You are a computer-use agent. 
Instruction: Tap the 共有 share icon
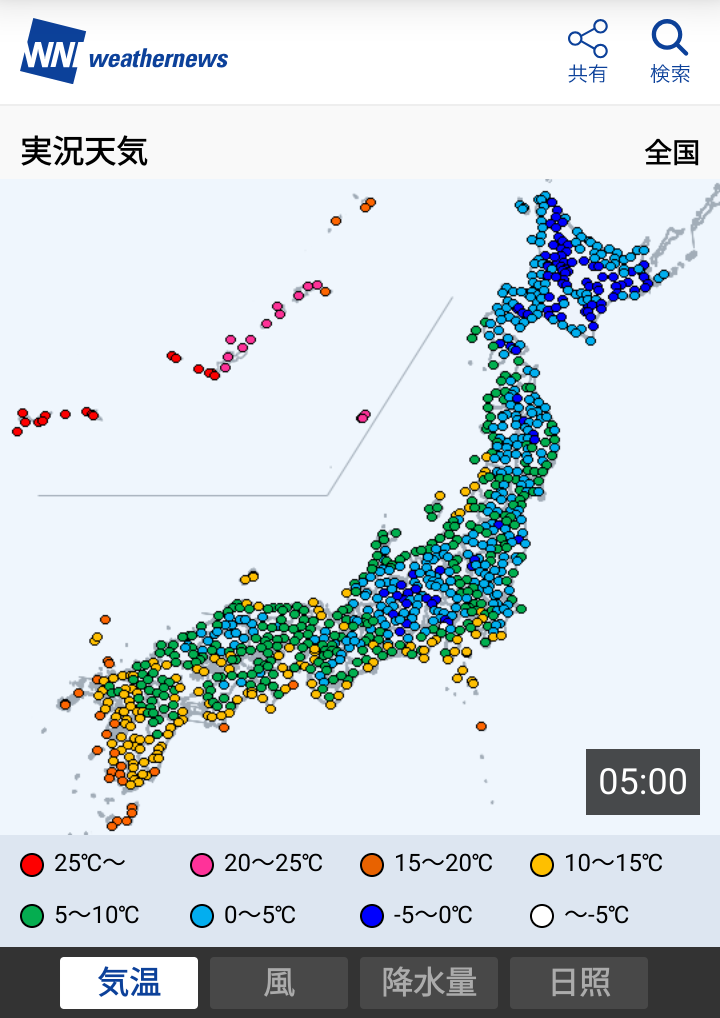click(x=588, y=51)
